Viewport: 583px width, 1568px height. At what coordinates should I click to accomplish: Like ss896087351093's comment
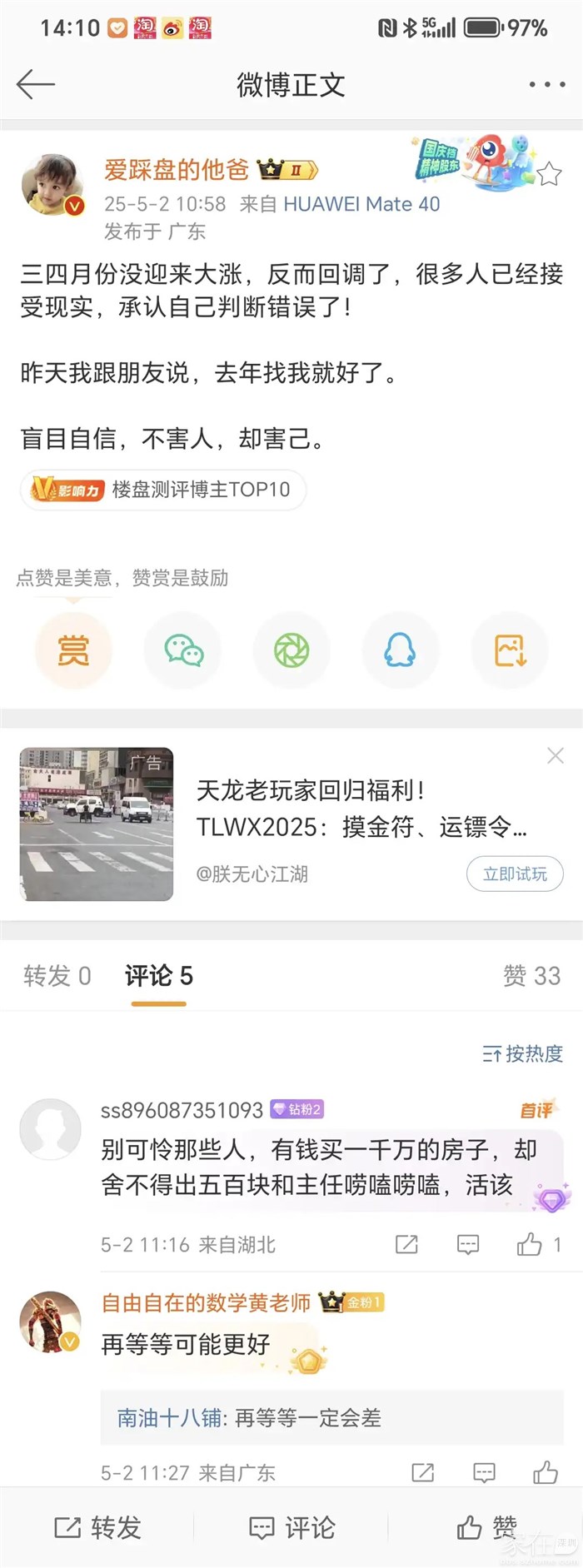pos(530,1245)
